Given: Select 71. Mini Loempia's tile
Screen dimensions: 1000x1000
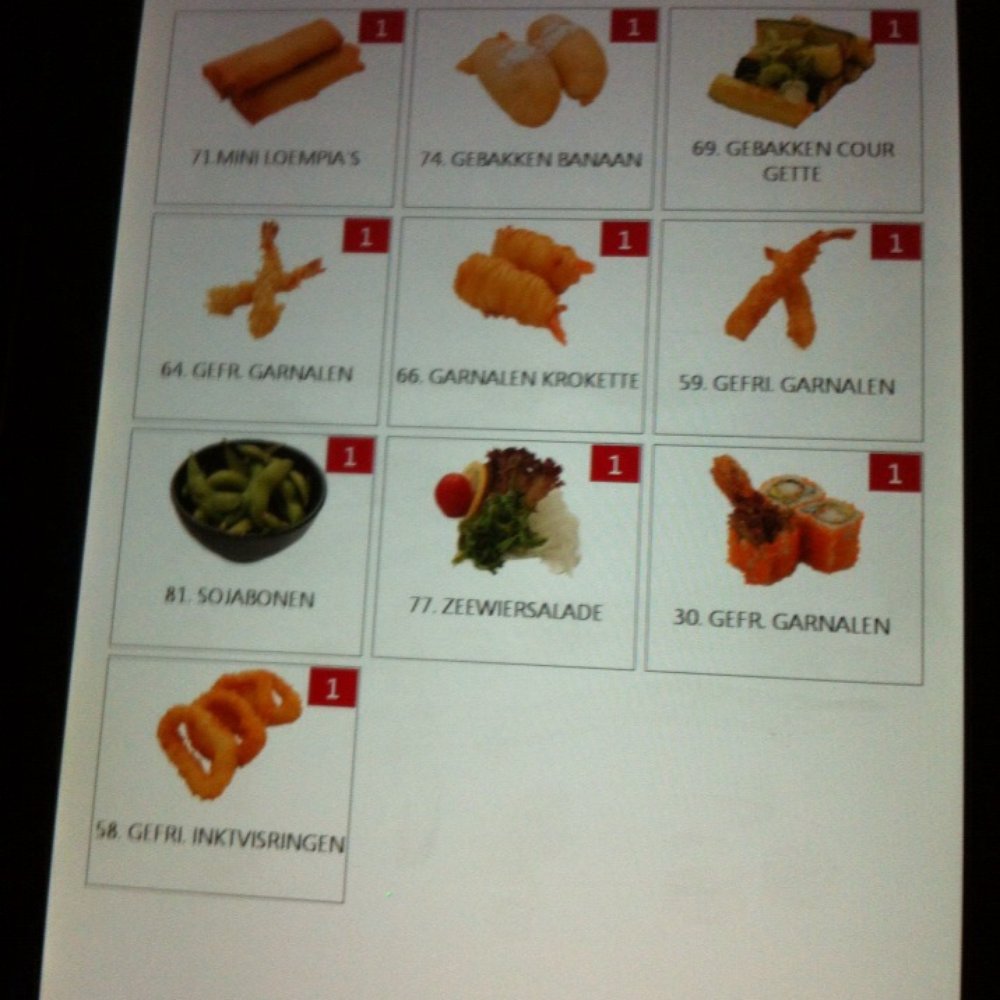Looking at the screenshot, I should click(280, 105).
